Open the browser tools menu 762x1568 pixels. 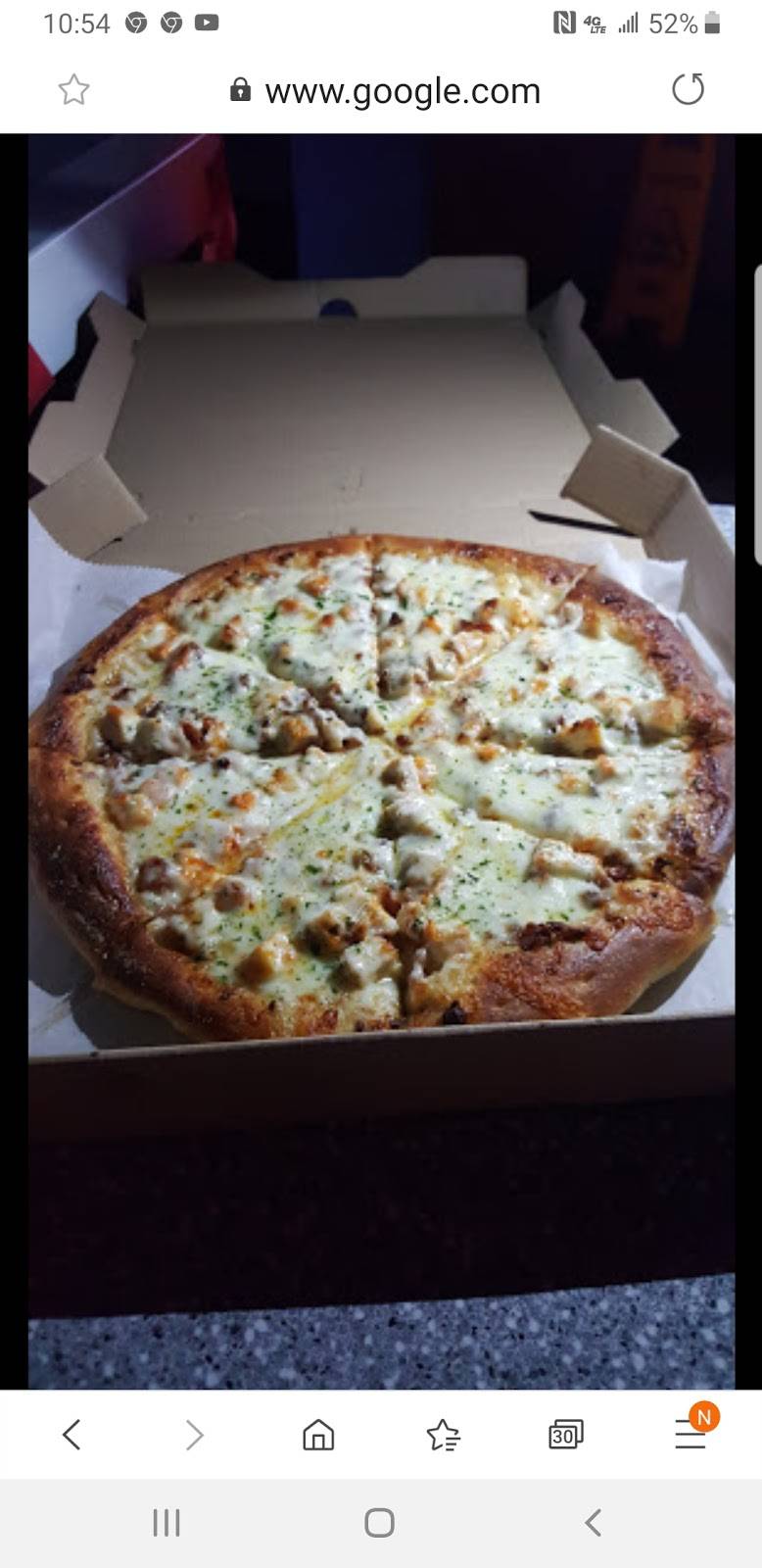[691, 1435]
